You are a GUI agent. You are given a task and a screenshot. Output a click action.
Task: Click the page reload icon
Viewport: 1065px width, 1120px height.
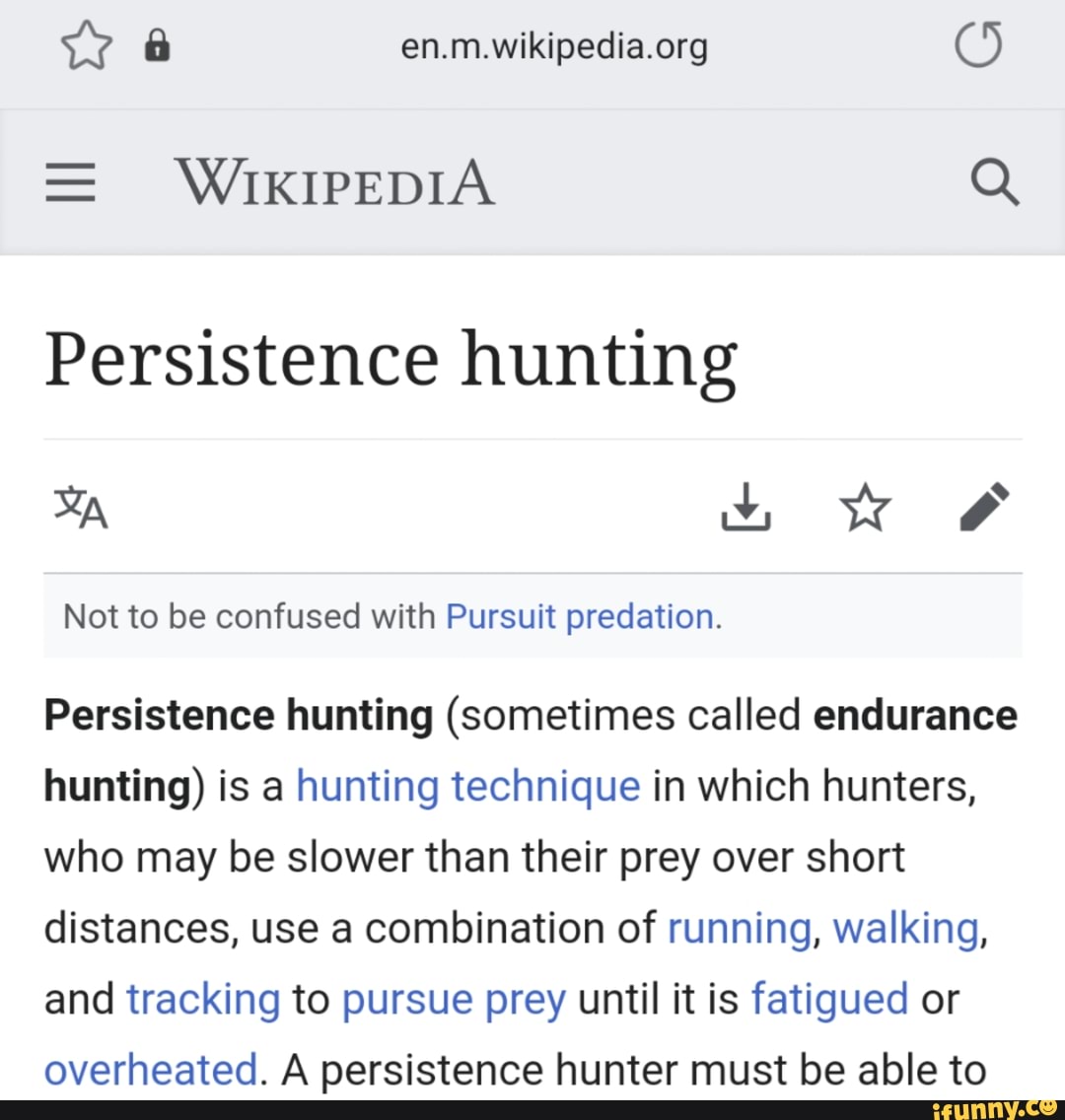tap(979, 43)
